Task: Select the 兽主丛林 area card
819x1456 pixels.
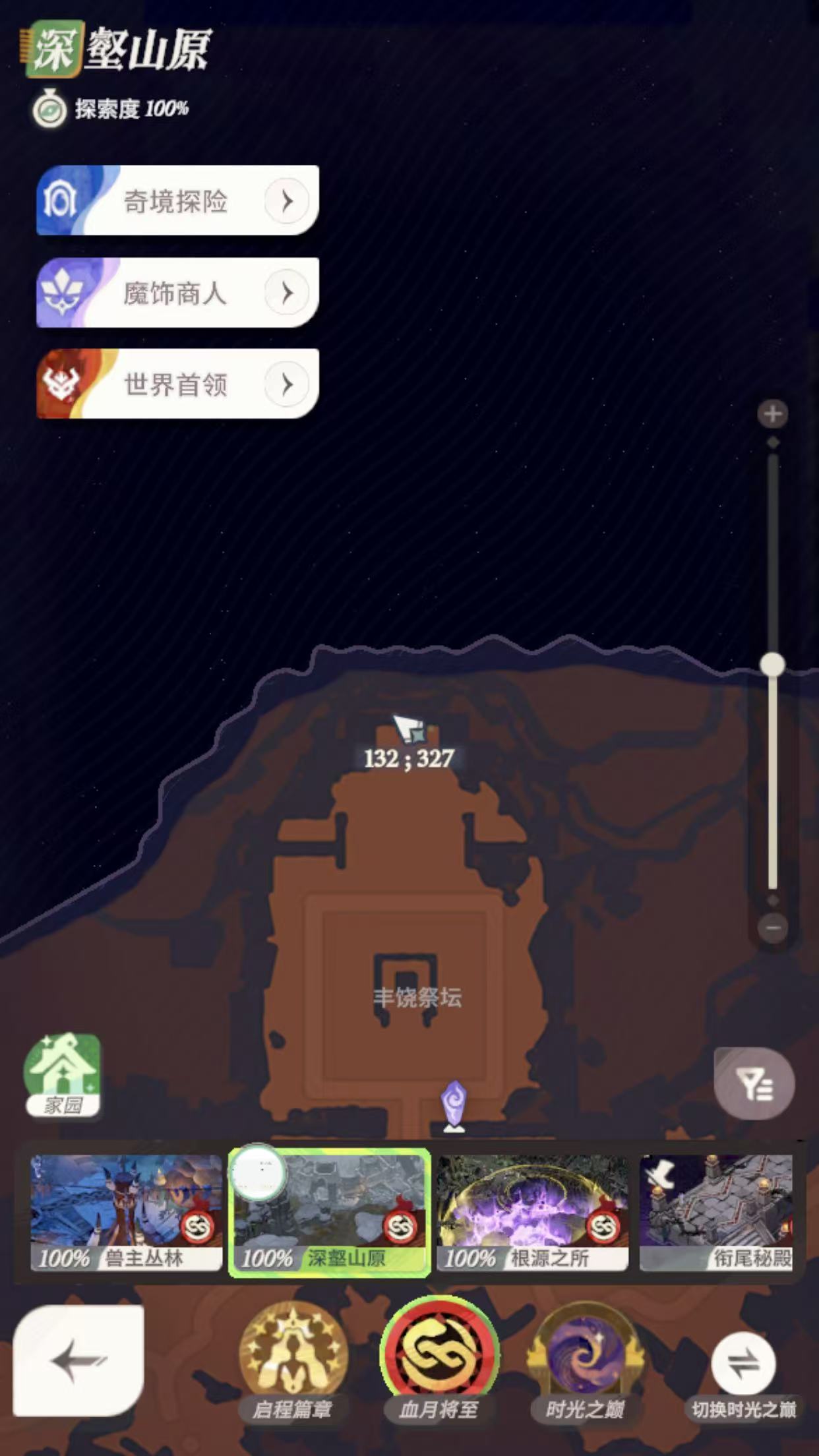Action: 126,1212
